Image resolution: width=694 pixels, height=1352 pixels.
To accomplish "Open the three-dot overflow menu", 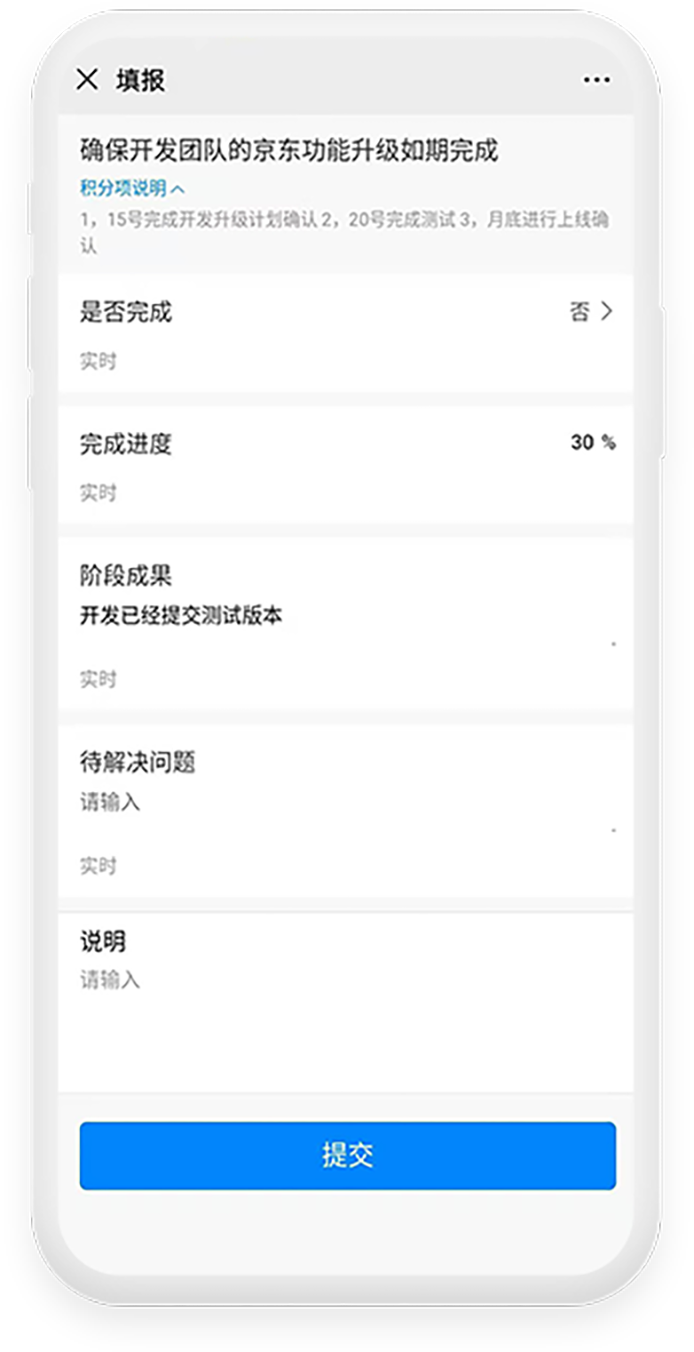I will (x=597, y=80).
